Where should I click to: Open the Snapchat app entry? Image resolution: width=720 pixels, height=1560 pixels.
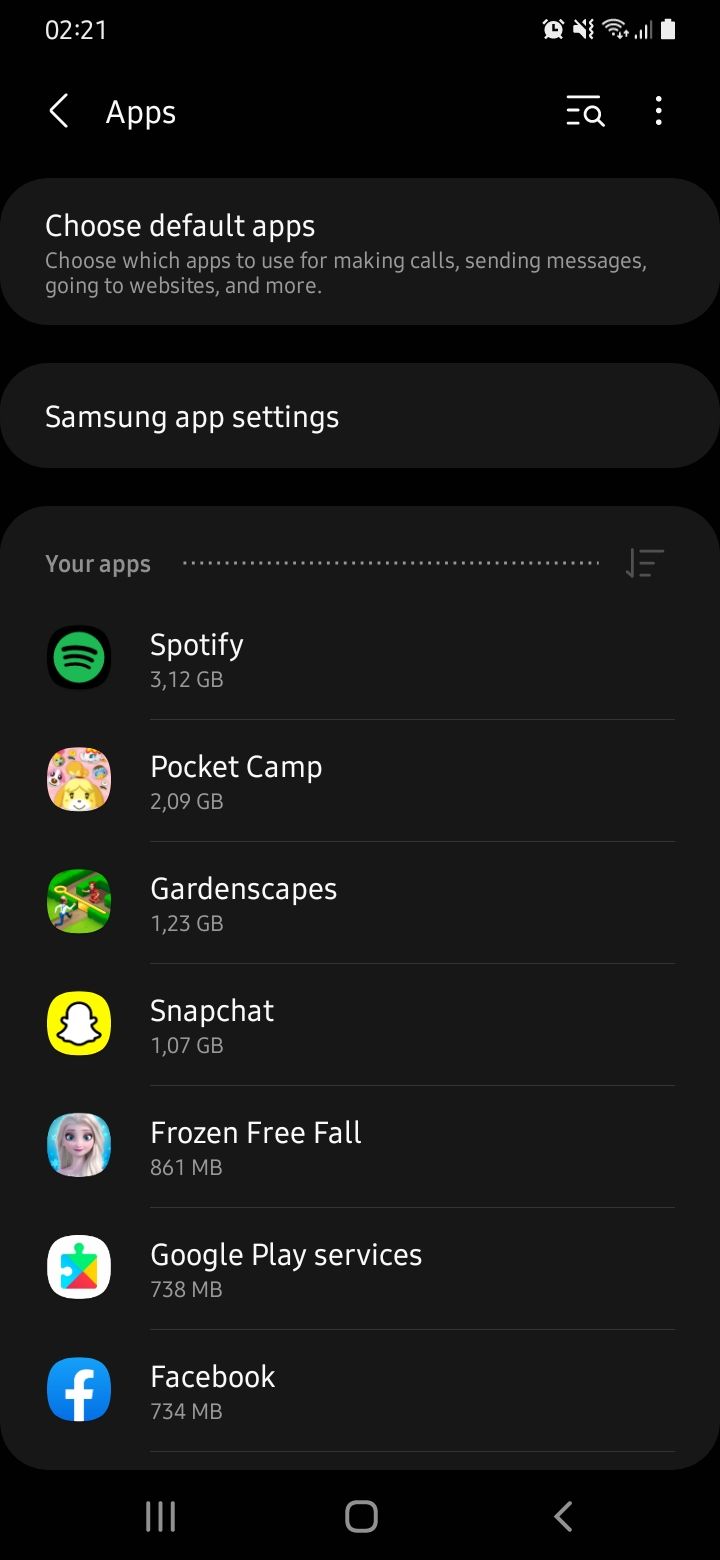tap(360, 1025)
